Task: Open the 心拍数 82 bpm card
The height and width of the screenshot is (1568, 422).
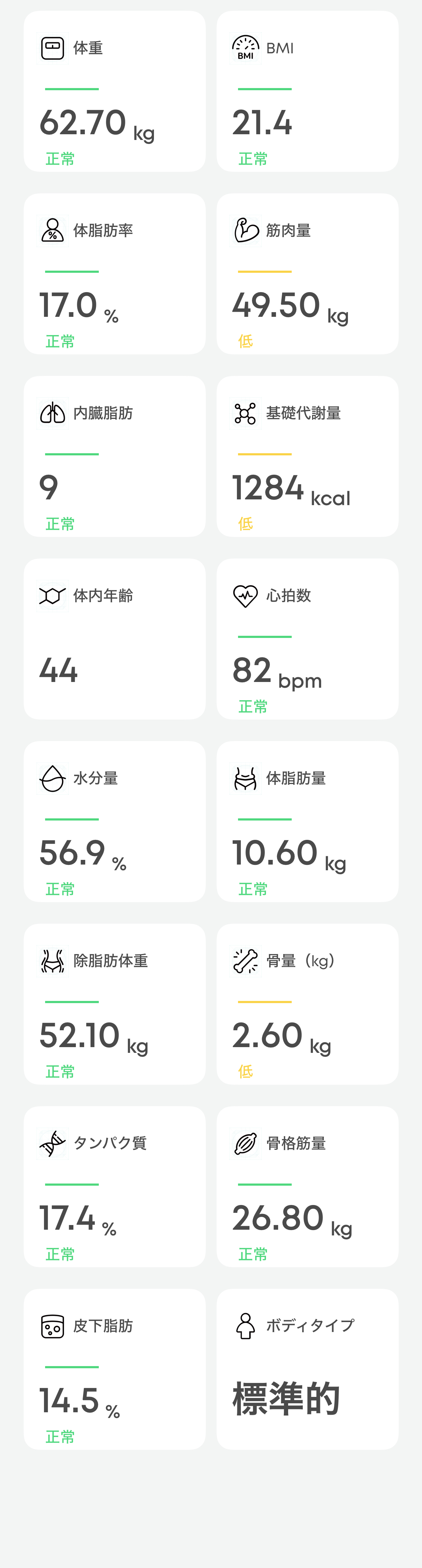Action: pos(307,639)
